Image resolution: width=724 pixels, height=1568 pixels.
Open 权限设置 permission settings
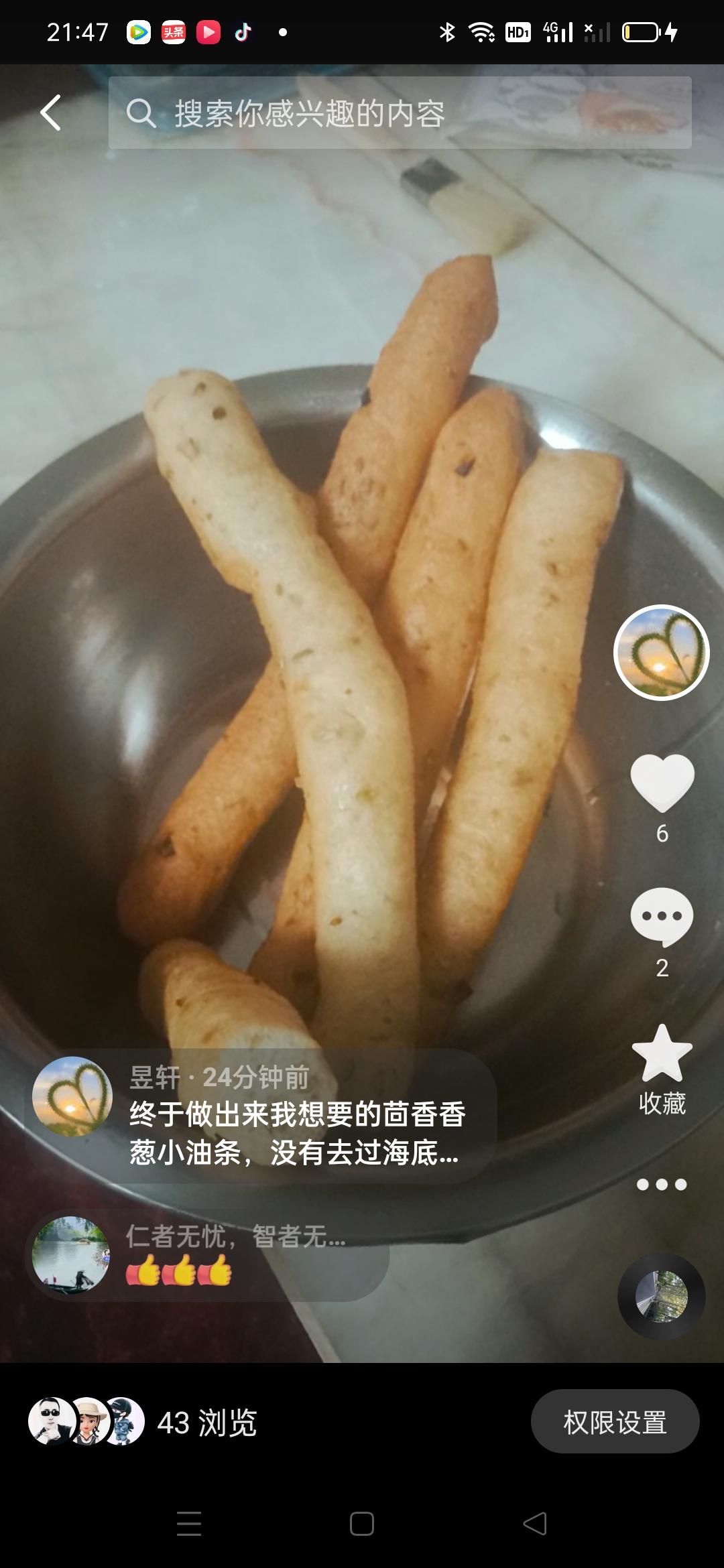click(x=615, y=1422)
